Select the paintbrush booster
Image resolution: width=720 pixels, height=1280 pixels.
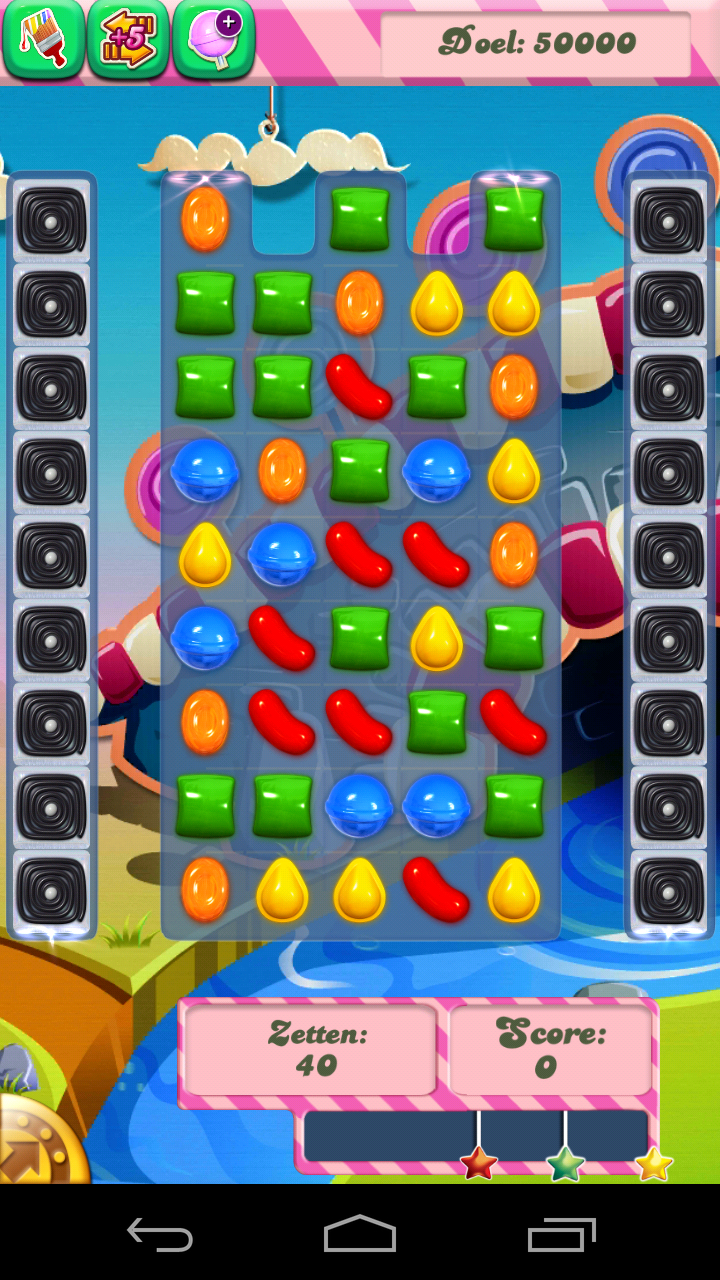(43, 38)
